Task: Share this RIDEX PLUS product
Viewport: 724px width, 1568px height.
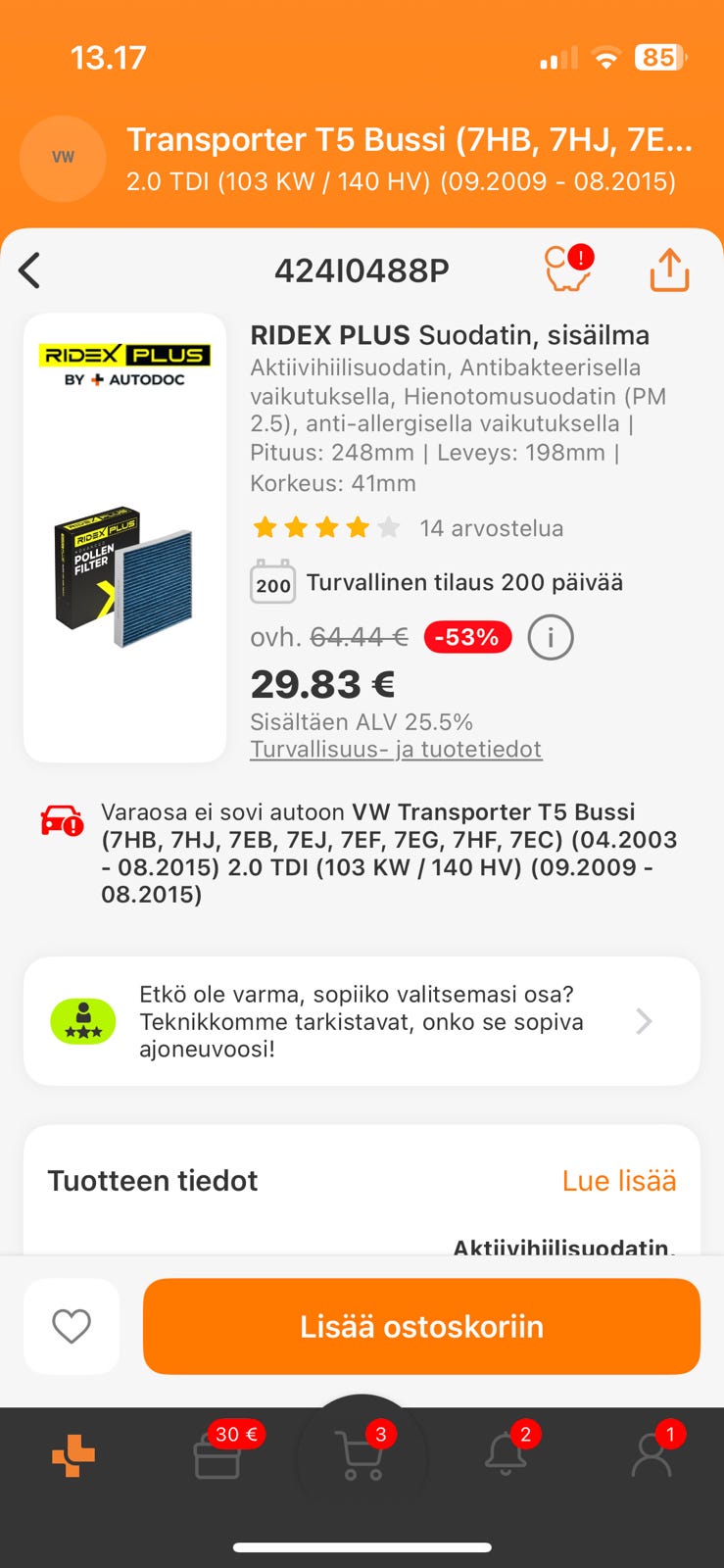Action: [670, 270]
